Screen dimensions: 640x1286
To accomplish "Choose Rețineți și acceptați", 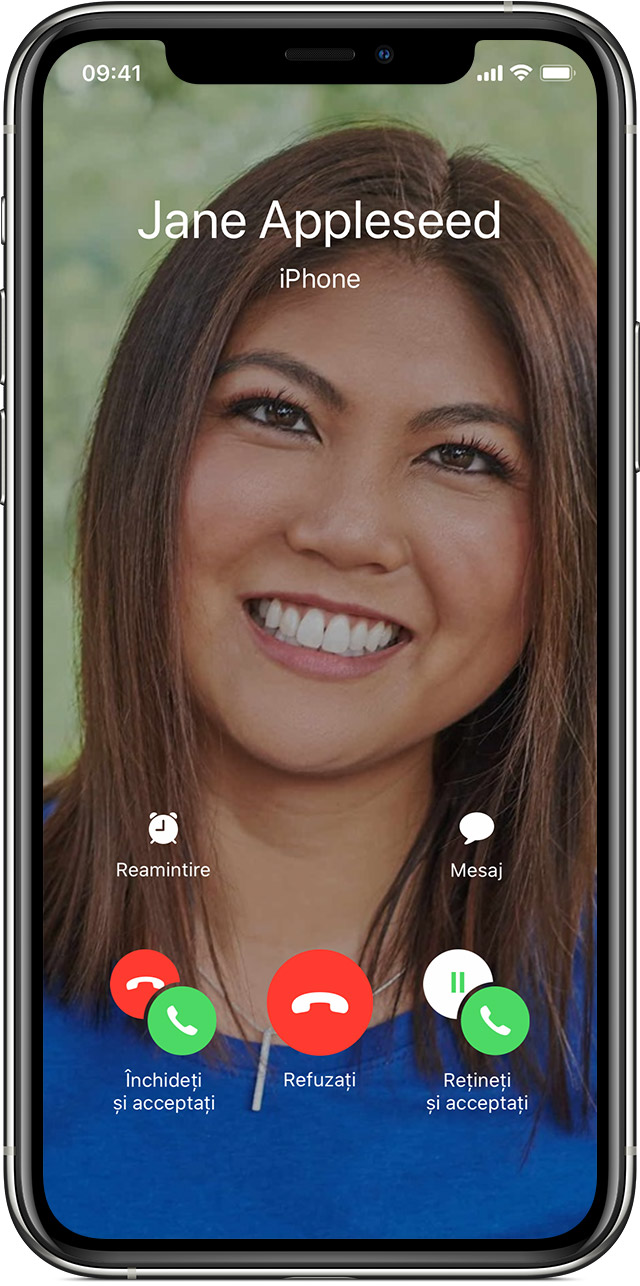I will [x=477, y=1004].
